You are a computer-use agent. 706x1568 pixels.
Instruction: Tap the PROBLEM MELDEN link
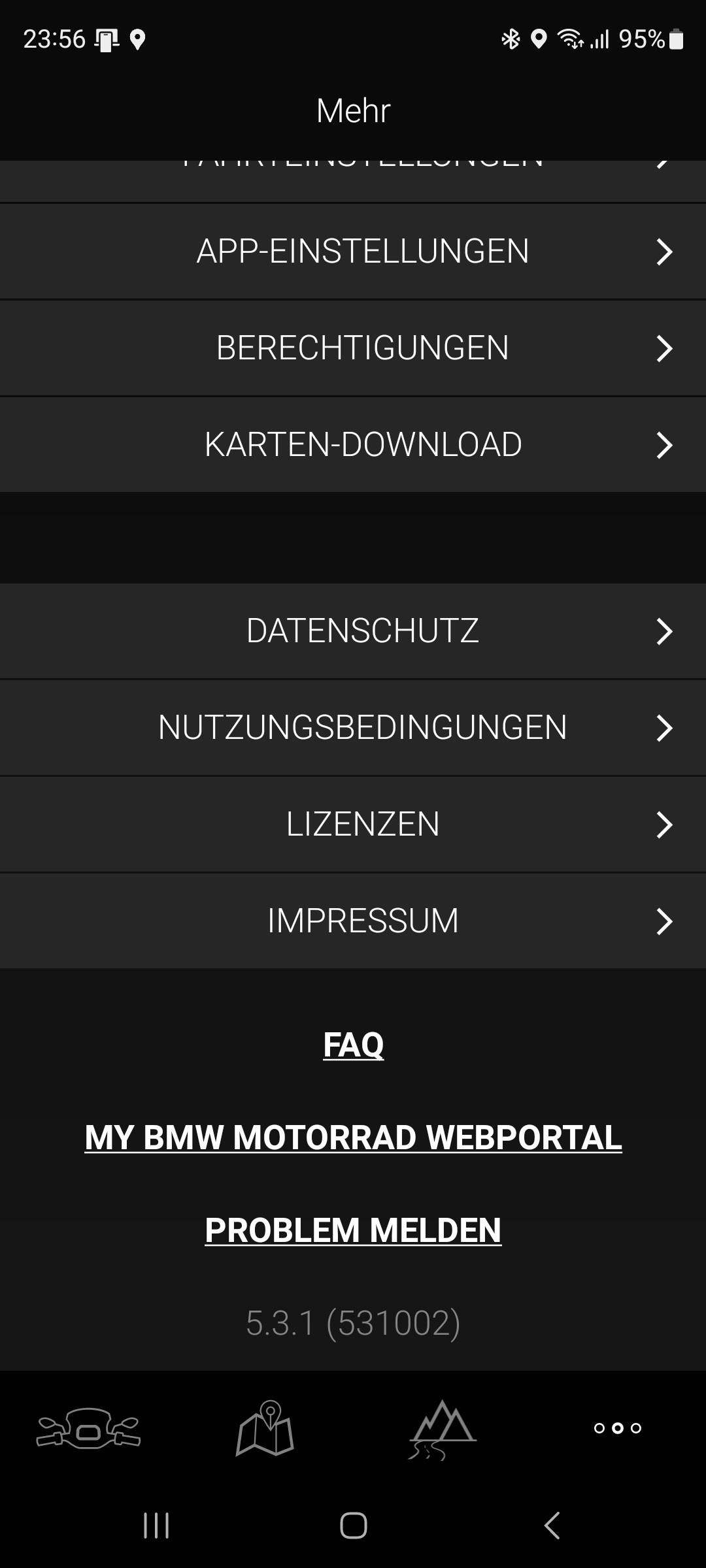[353, 1230]
